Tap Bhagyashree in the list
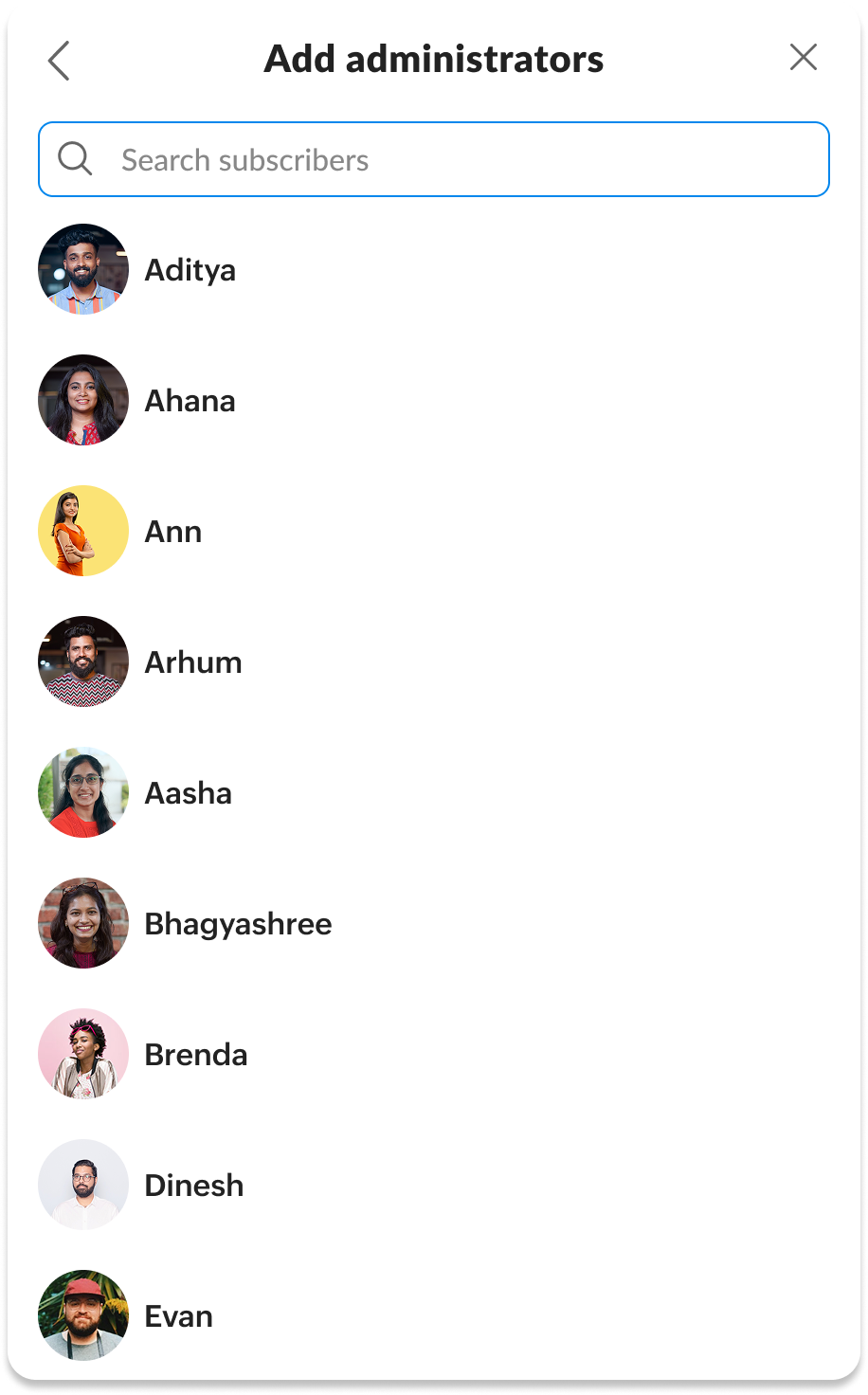This screenshot has width=868, height=1395. click(434, 924)
